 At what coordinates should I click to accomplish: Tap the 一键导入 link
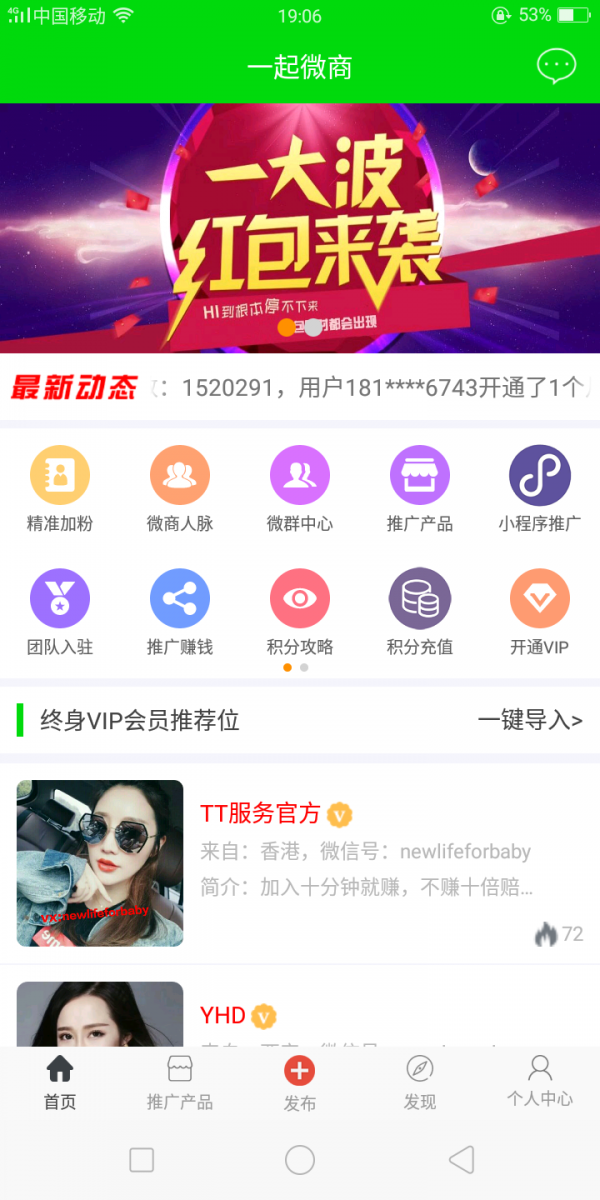coord(530,720)
